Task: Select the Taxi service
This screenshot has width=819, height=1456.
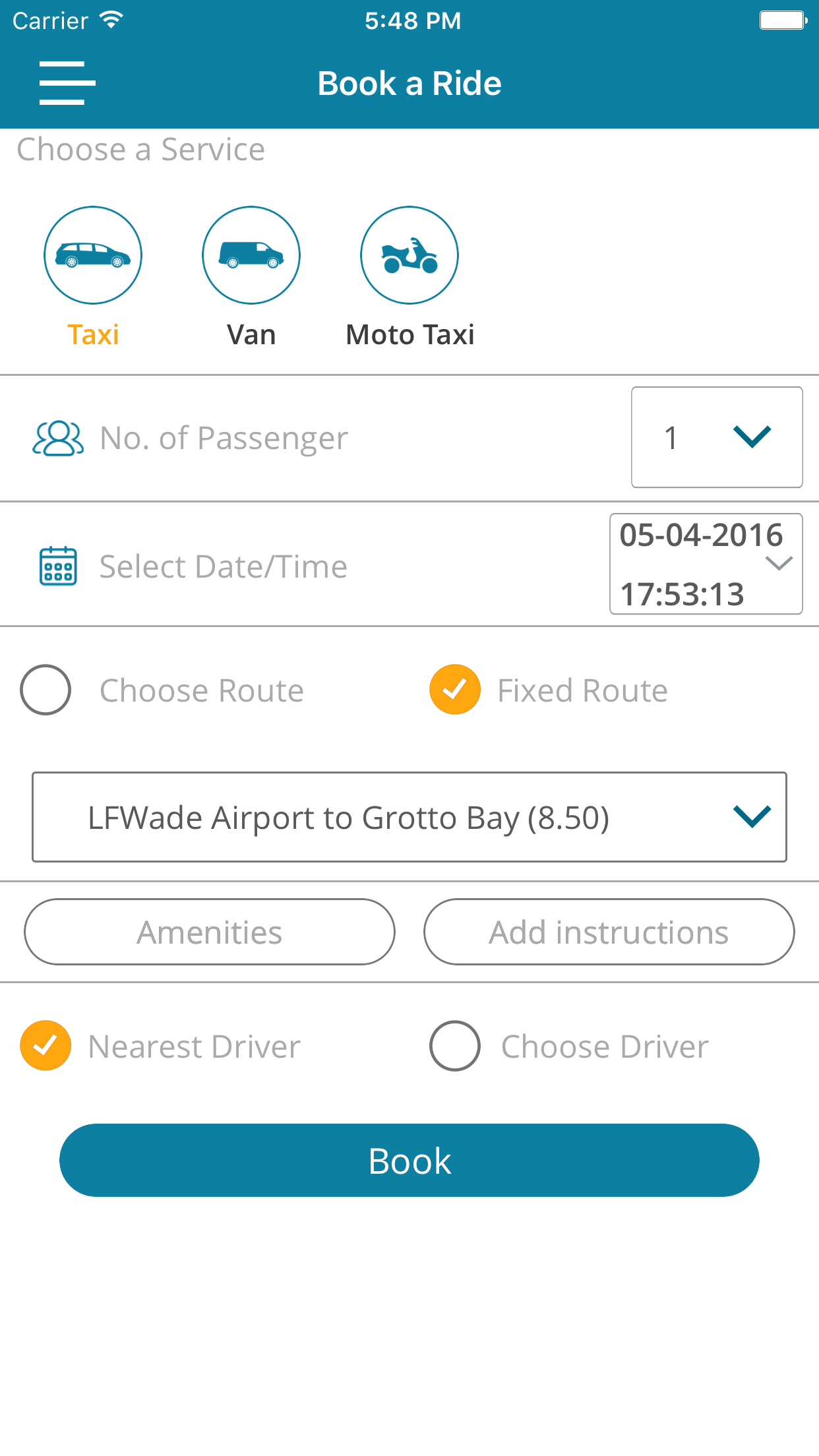Action: (x=93, y=256)
